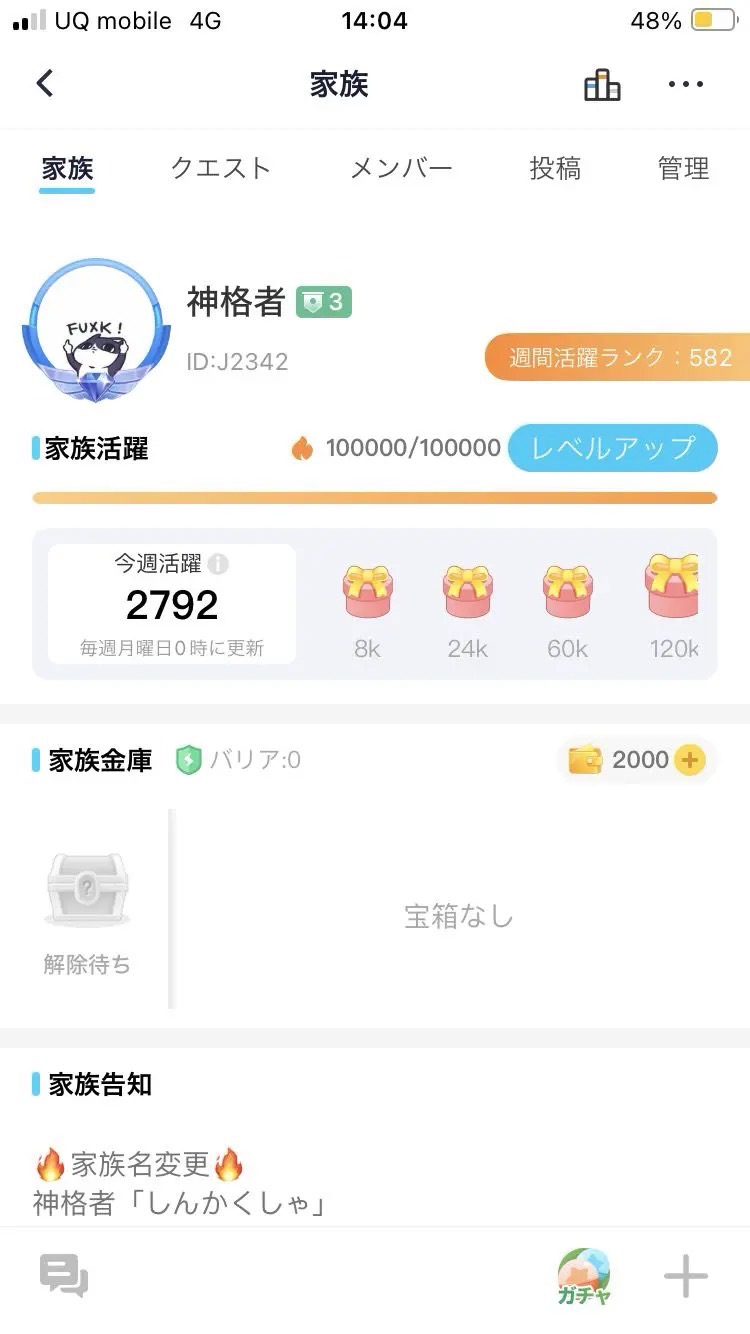This screenshot has width=750, height=1334.
Task: Tap the 60k reward gift box
Action: pos(567,592)
